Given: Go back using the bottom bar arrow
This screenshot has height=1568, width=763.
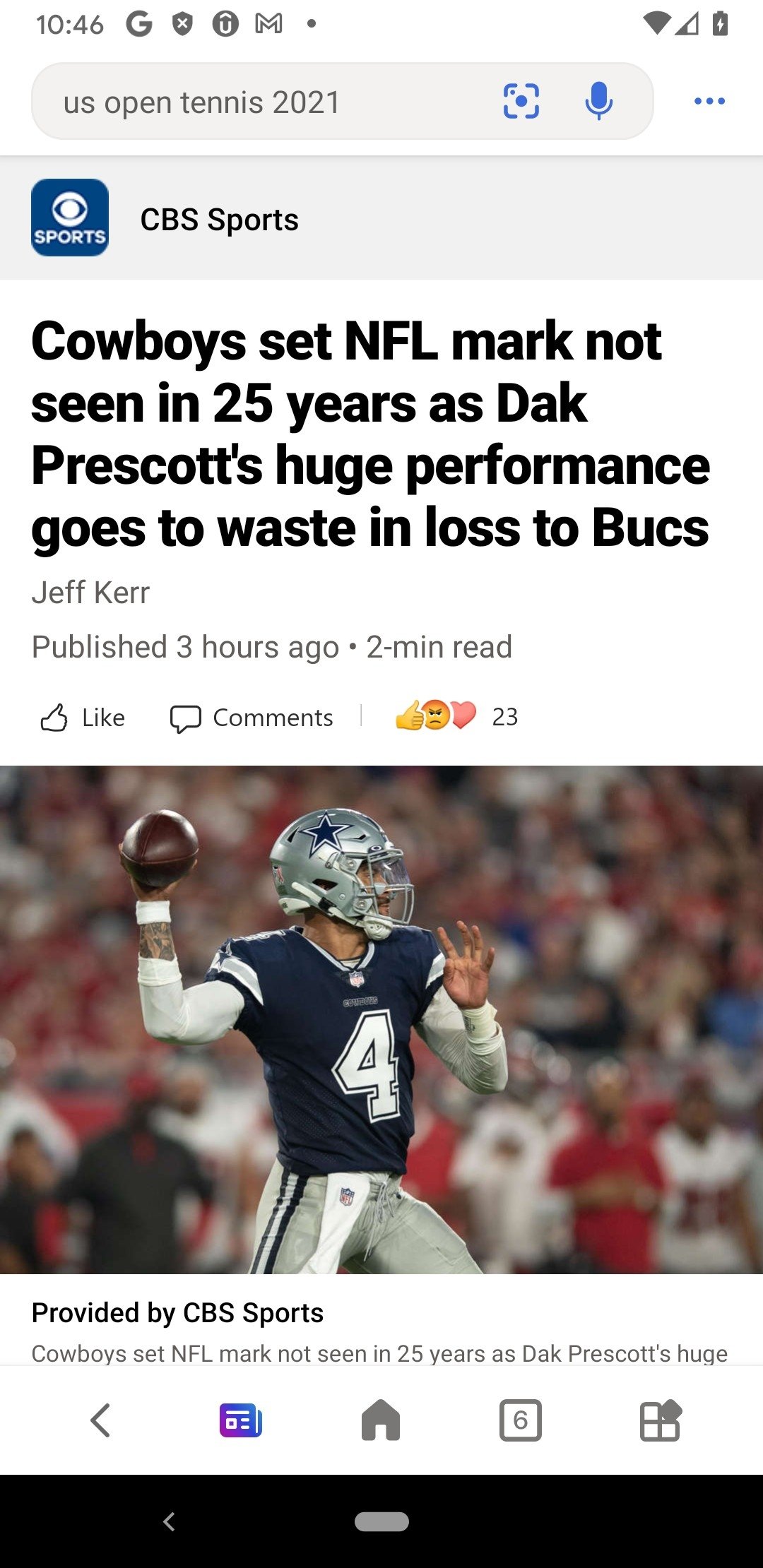Looking at the screenshot, I should pyautogui.click(x=100, y=1420).
